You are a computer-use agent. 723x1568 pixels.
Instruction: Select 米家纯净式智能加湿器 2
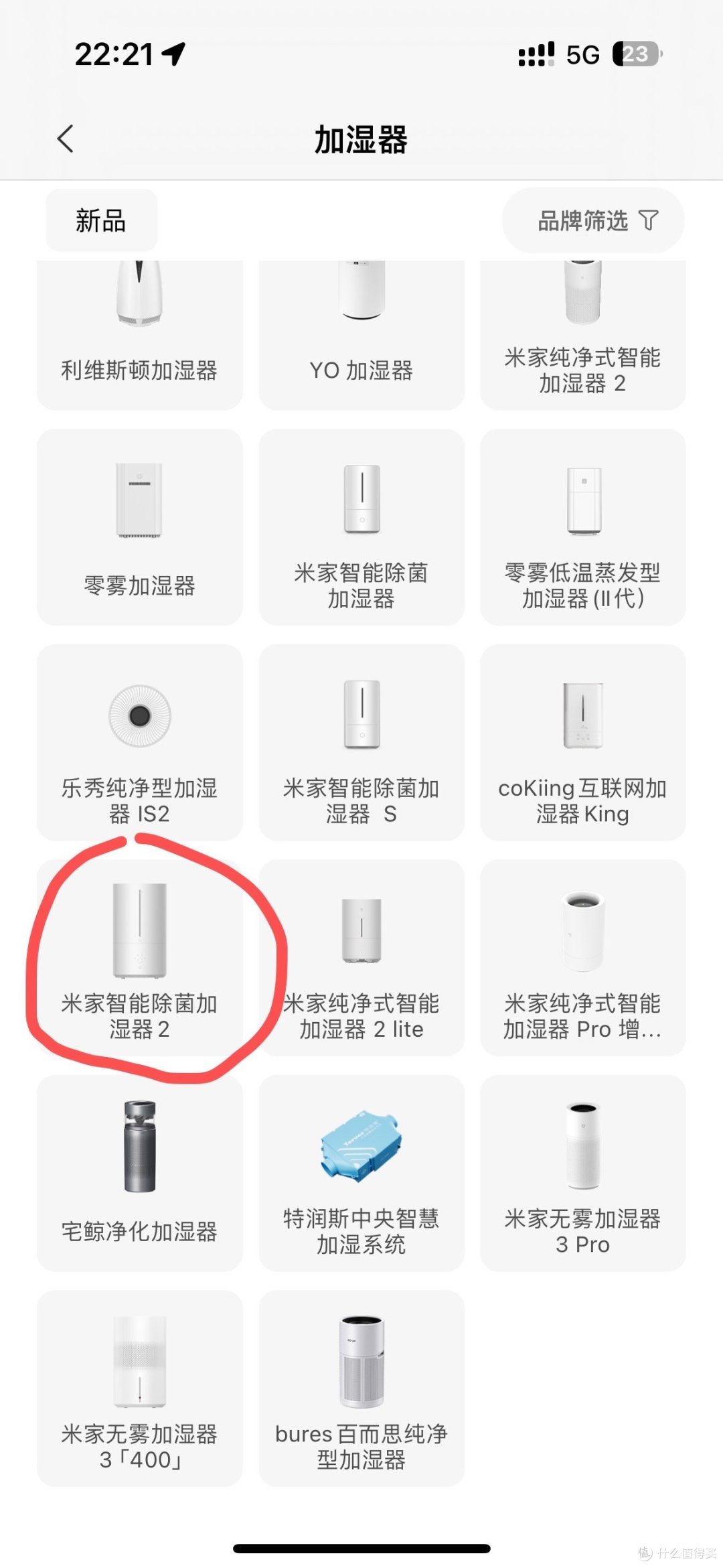tap(582, 335)
